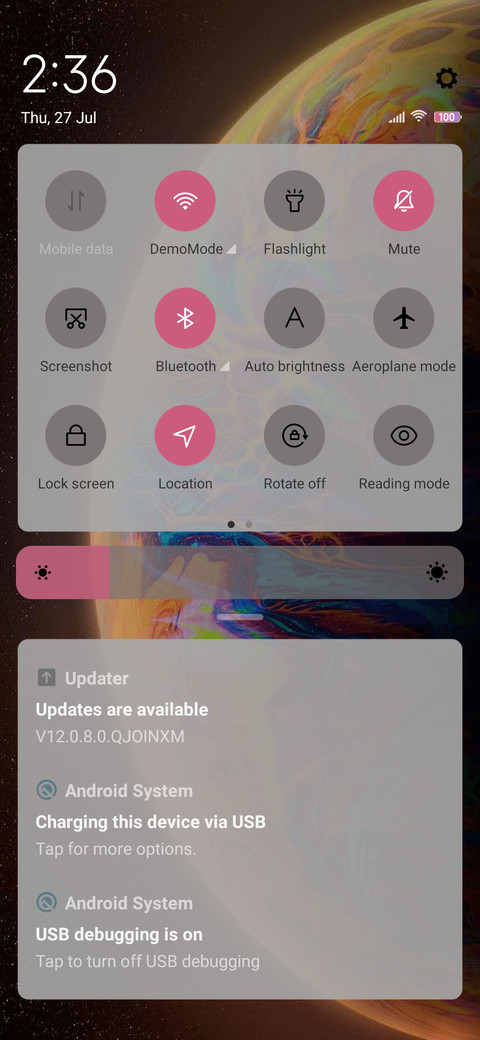Disable Location toggle
This screenshot has width=480, height=1040.
click(x=185, y=436)
